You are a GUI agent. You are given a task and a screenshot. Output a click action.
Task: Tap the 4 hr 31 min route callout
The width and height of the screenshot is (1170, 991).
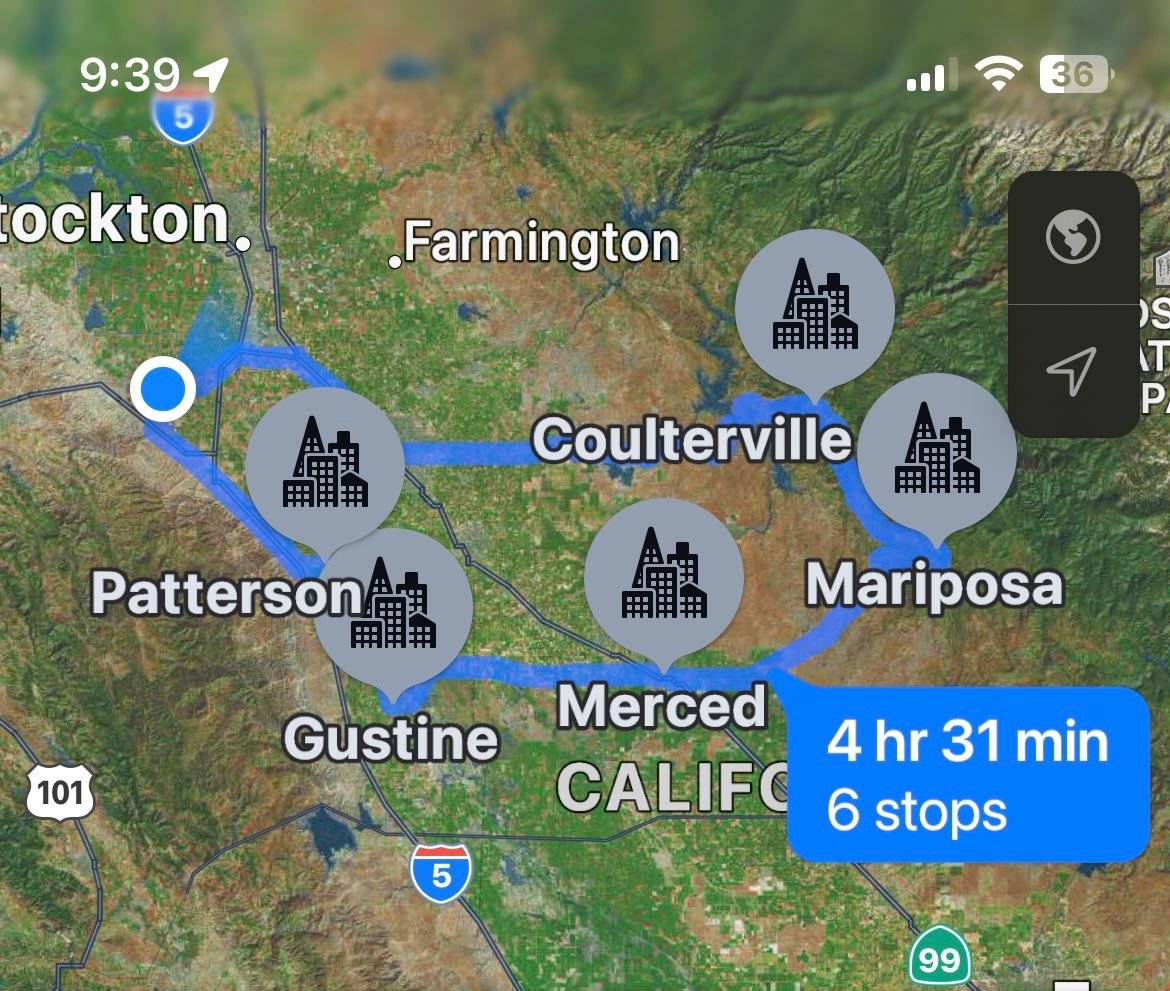click(968, 775)
